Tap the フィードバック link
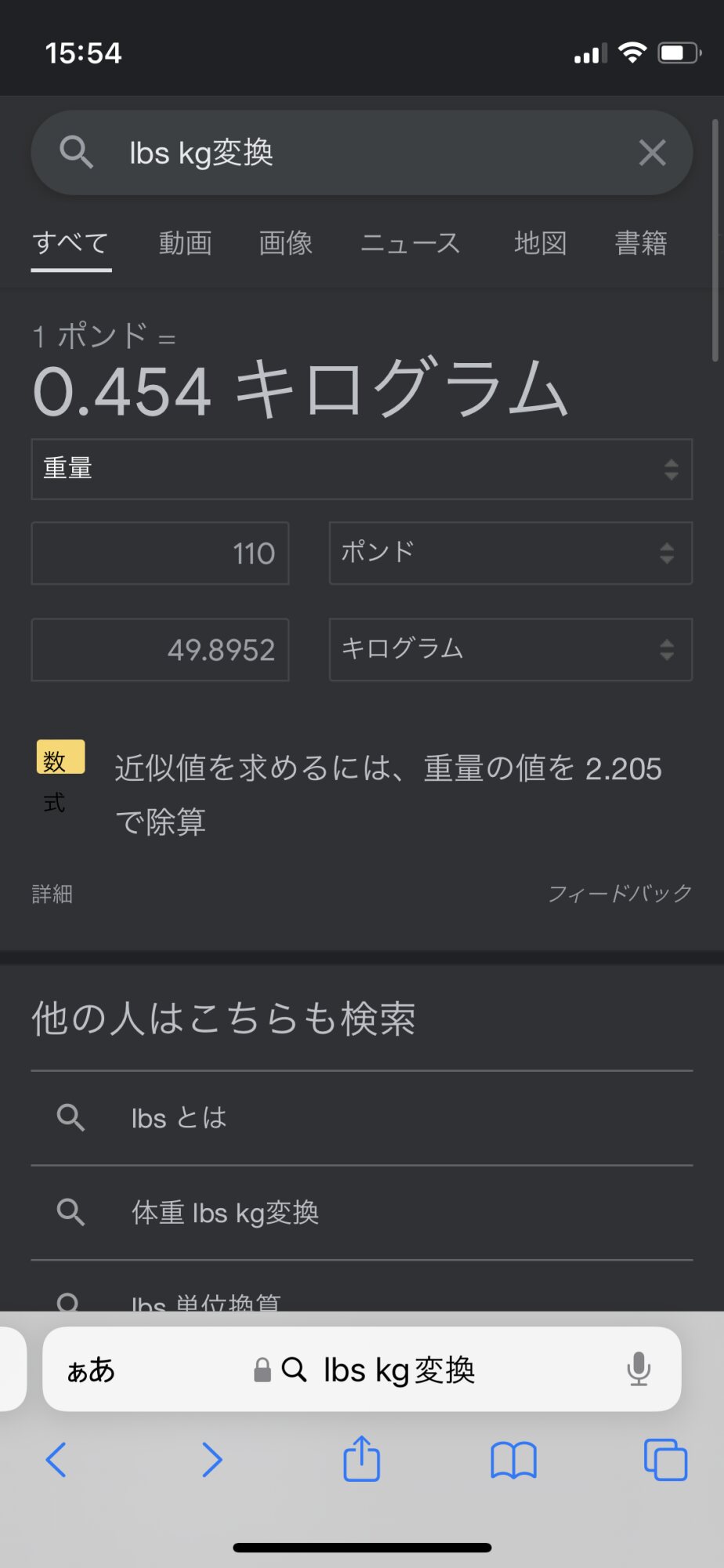This screenshot has width=724, height=1568. click(620, 894)
